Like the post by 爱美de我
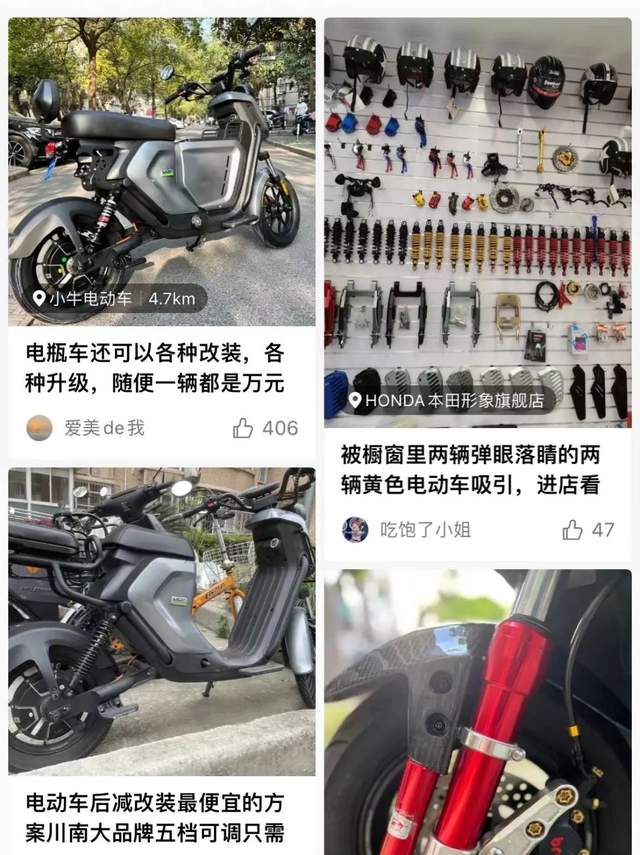 click(243, 428)
